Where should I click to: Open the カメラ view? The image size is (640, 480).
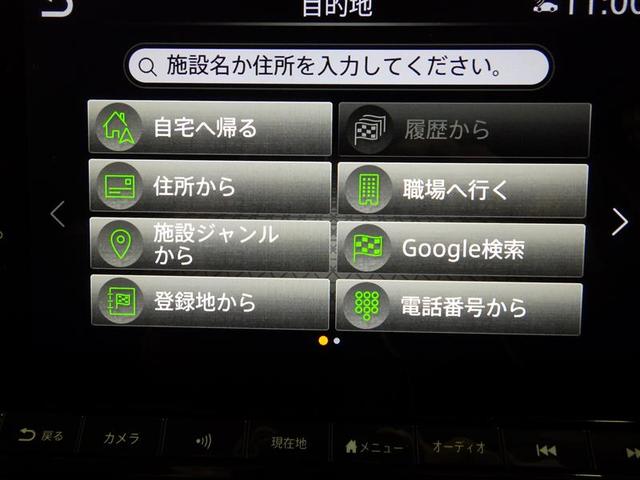tap(121, 438)
